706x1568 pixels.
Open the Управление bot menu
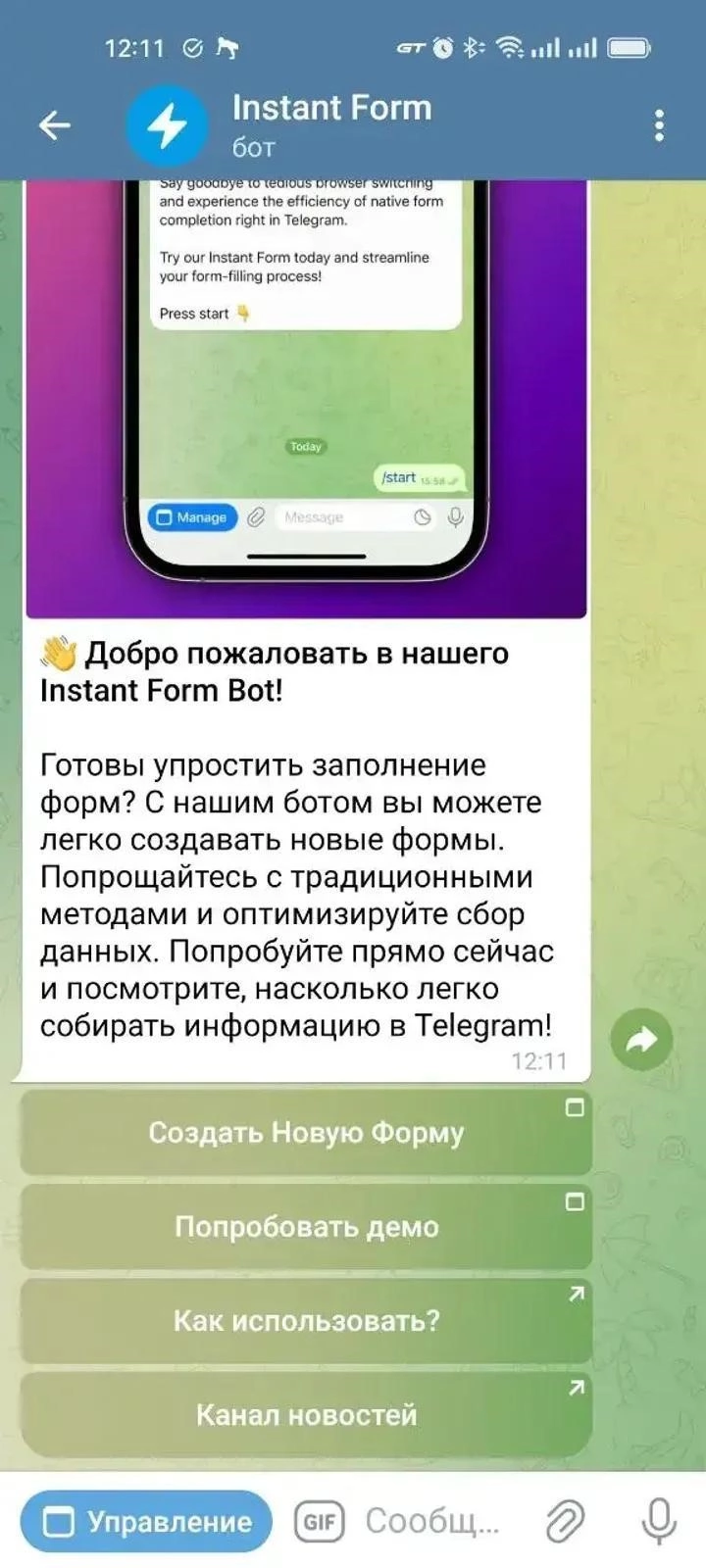click(x=147, y=1522)
